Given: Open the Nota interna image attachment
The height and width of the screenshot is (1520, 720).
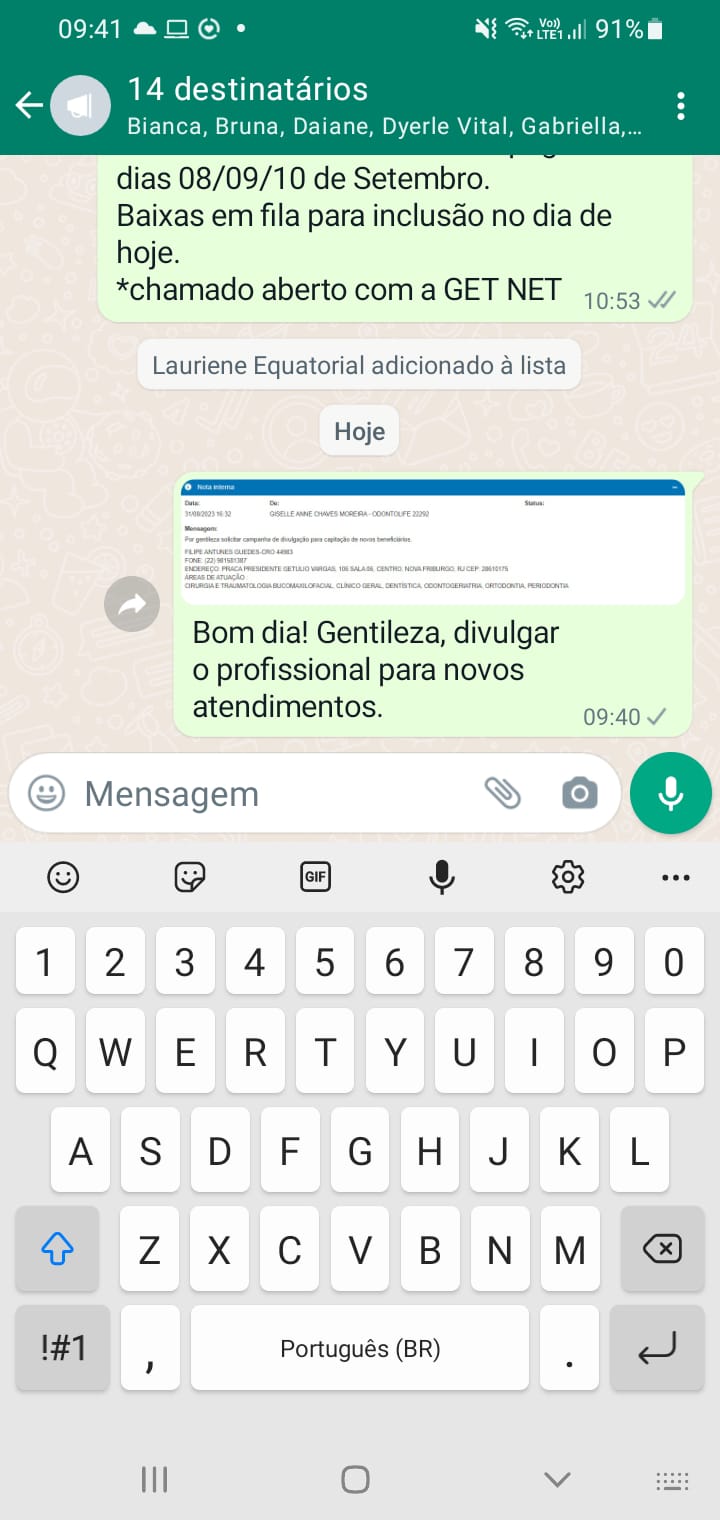Looking at the screenshot, I should click(432, 540).
